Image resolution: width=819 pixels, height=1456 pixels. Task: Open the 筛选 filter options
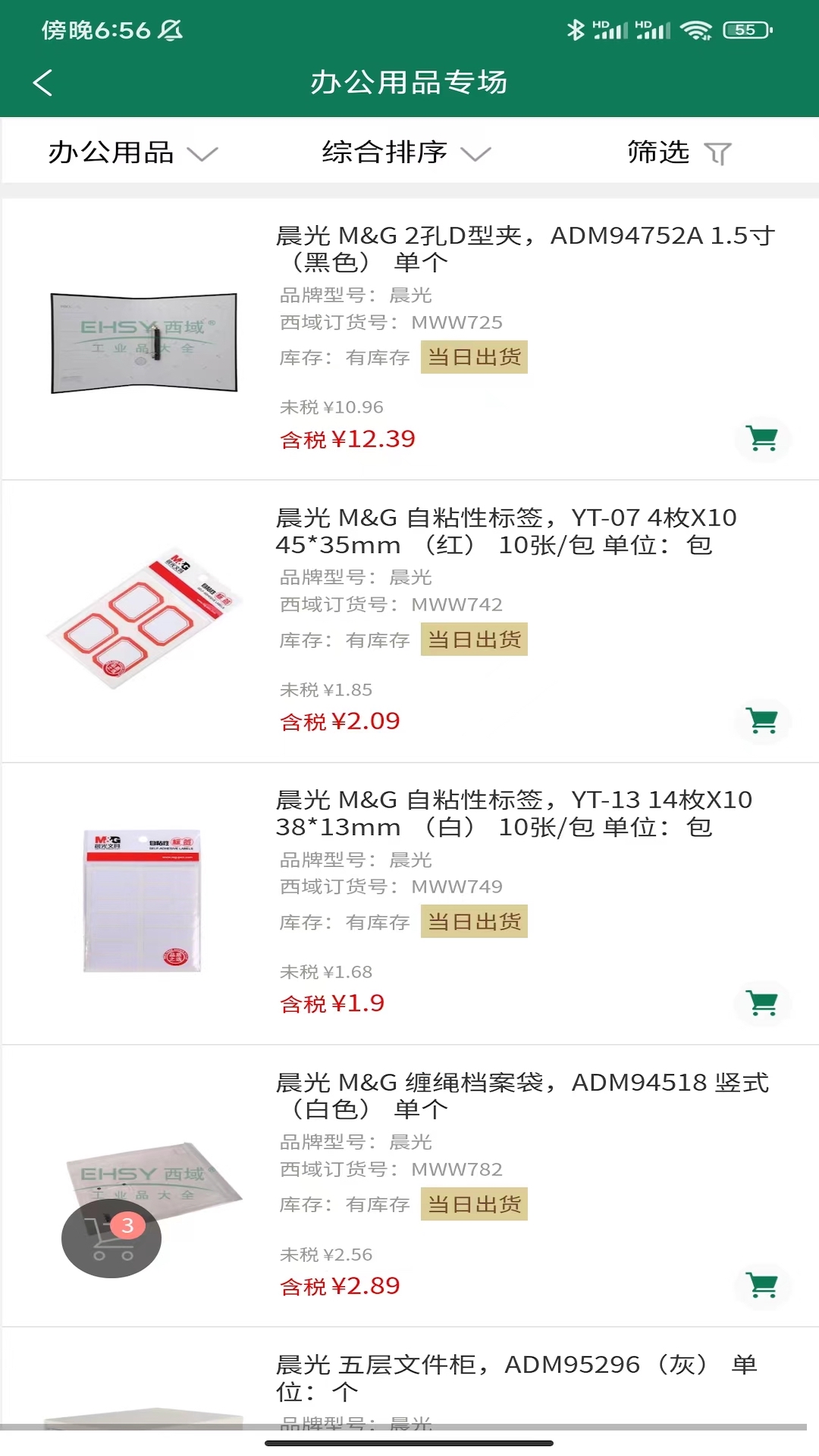(x=678, y=152)
